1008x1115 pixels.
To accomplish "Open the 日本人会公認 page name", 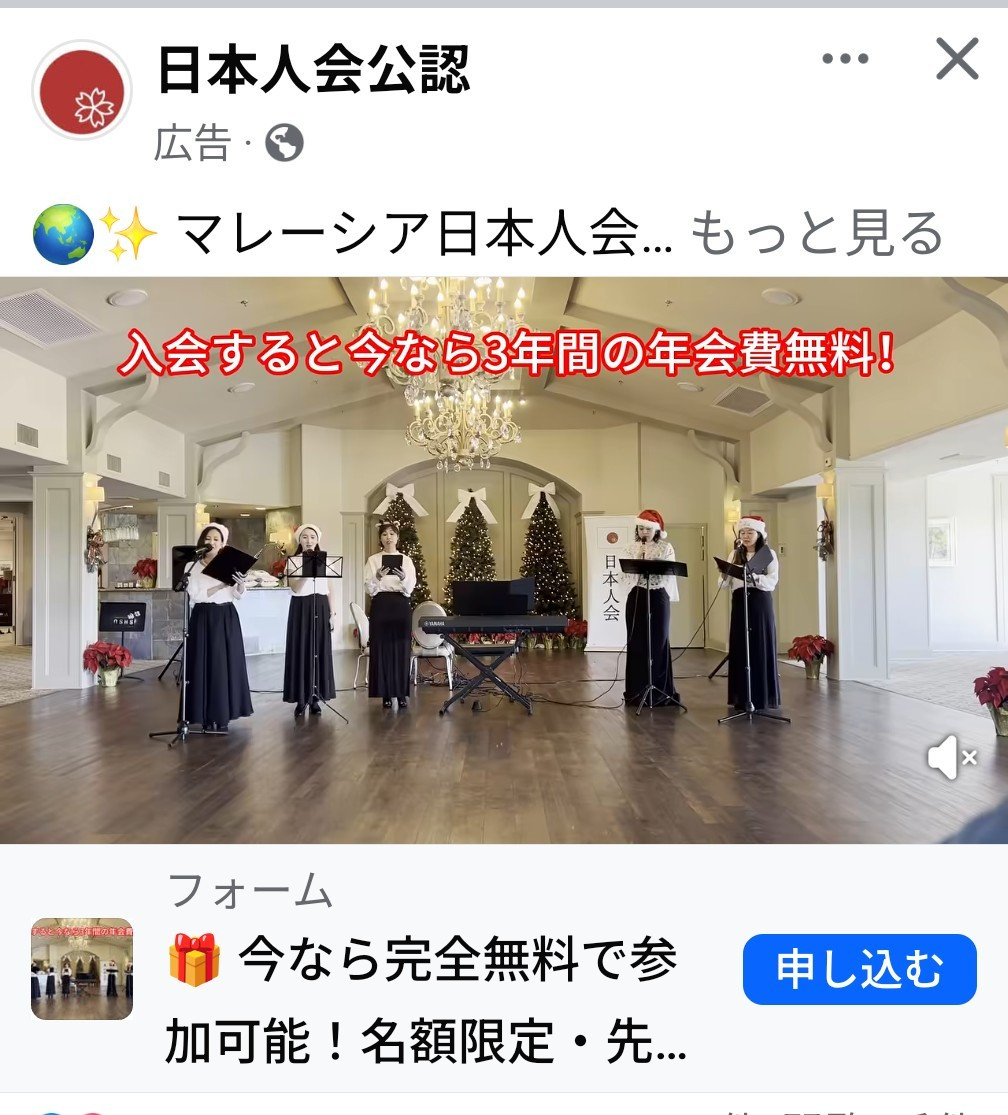I will click(x=313, y=70).
